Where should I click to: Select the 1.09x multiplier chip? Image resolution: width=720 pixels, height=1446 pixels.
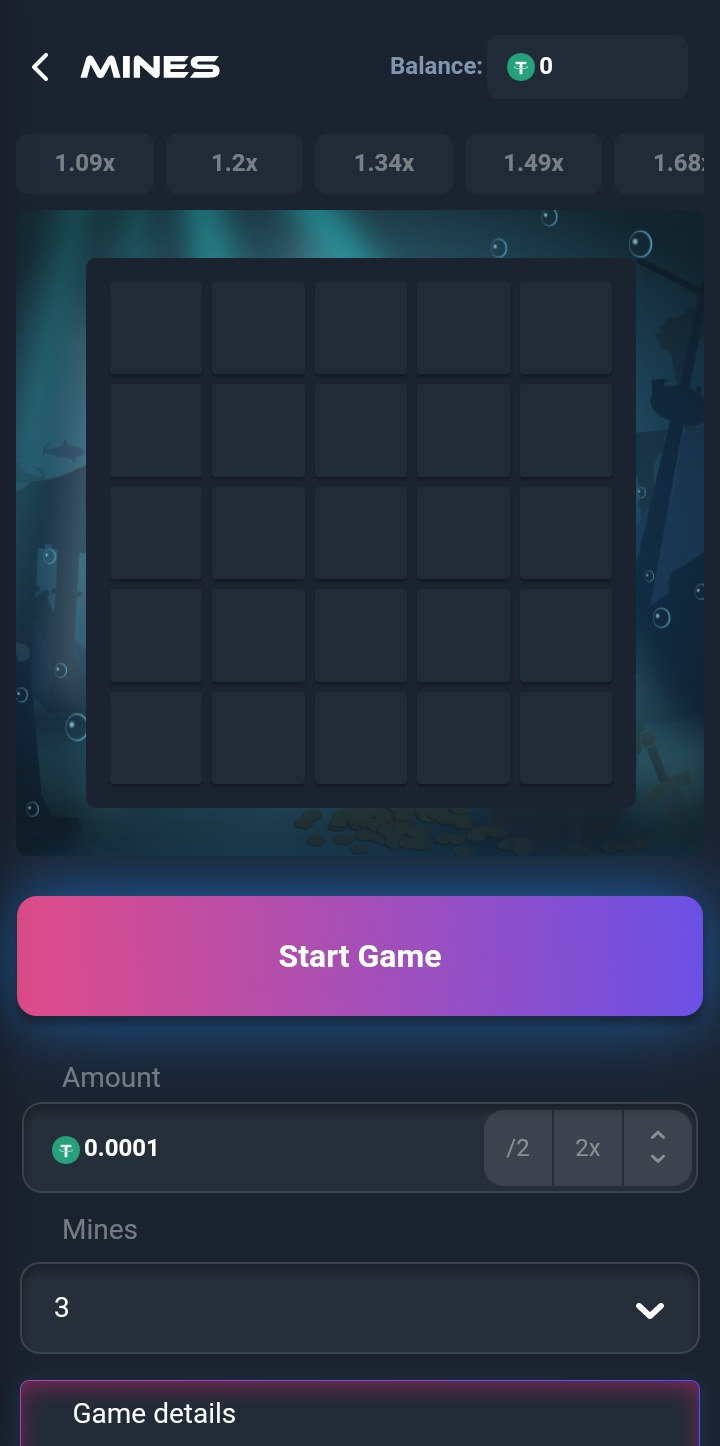tap(85, 163)
